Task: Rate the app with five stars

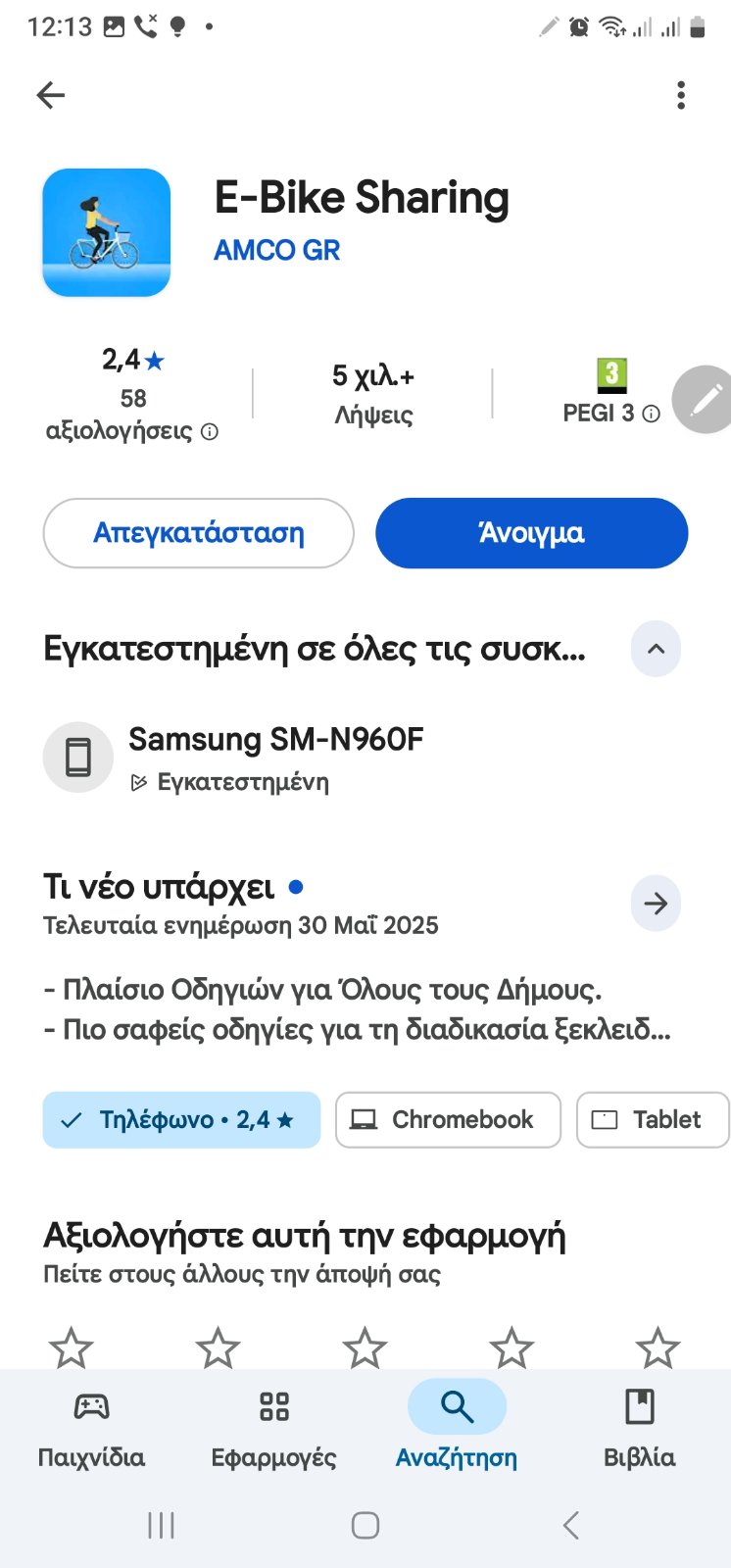Action: [x=658, y=1347]
